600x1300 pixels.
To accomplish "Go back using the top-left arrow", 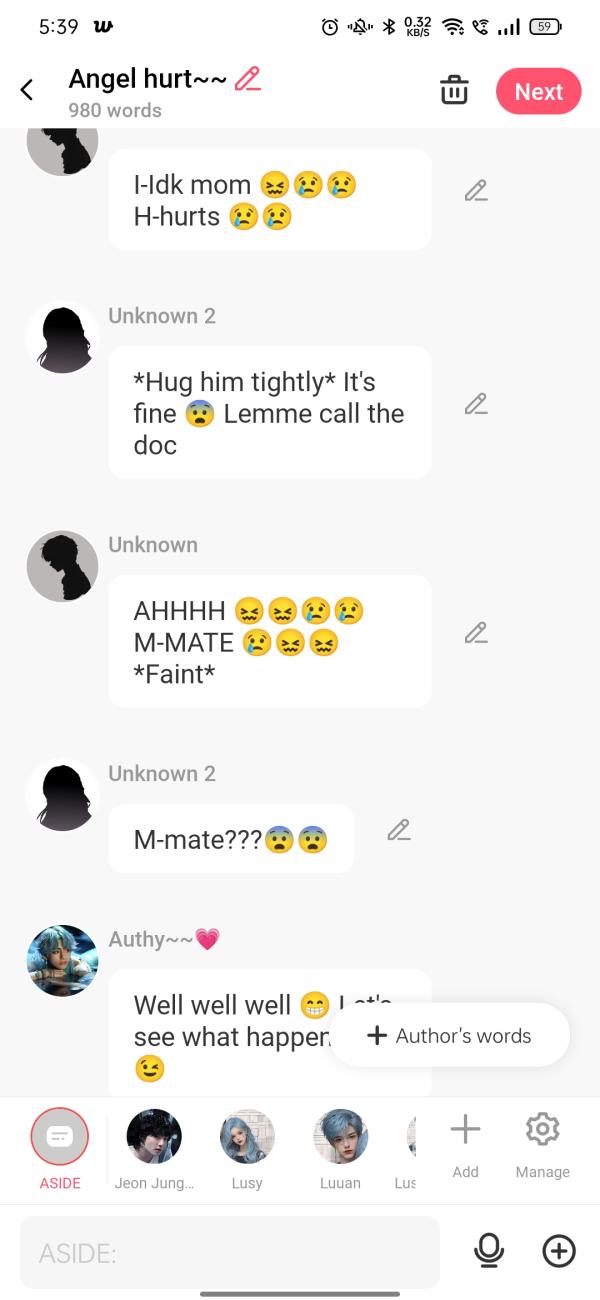I will 27,90.
